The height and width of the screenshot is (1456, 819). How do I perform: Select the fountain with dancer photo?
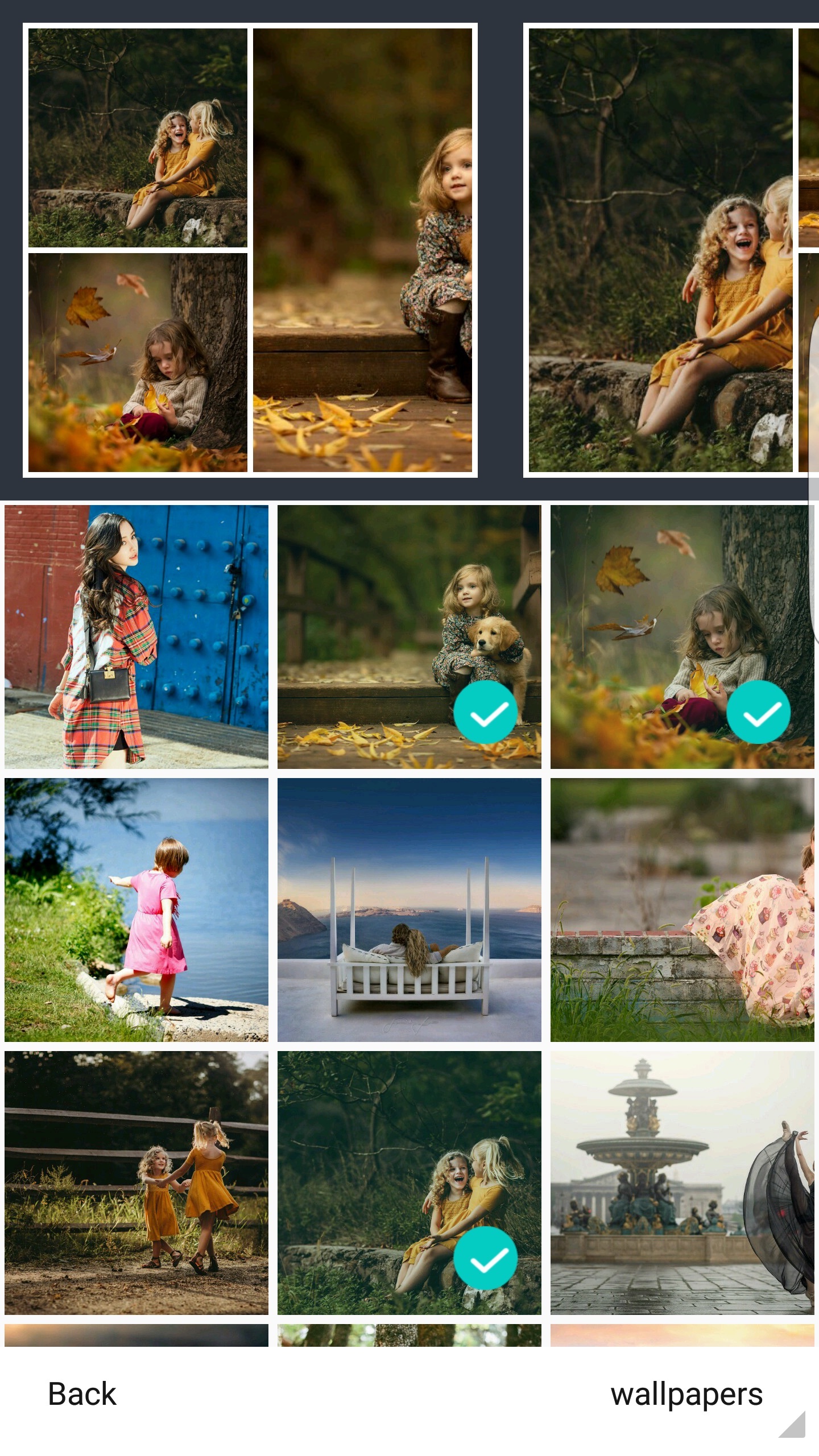point(682,1183)
